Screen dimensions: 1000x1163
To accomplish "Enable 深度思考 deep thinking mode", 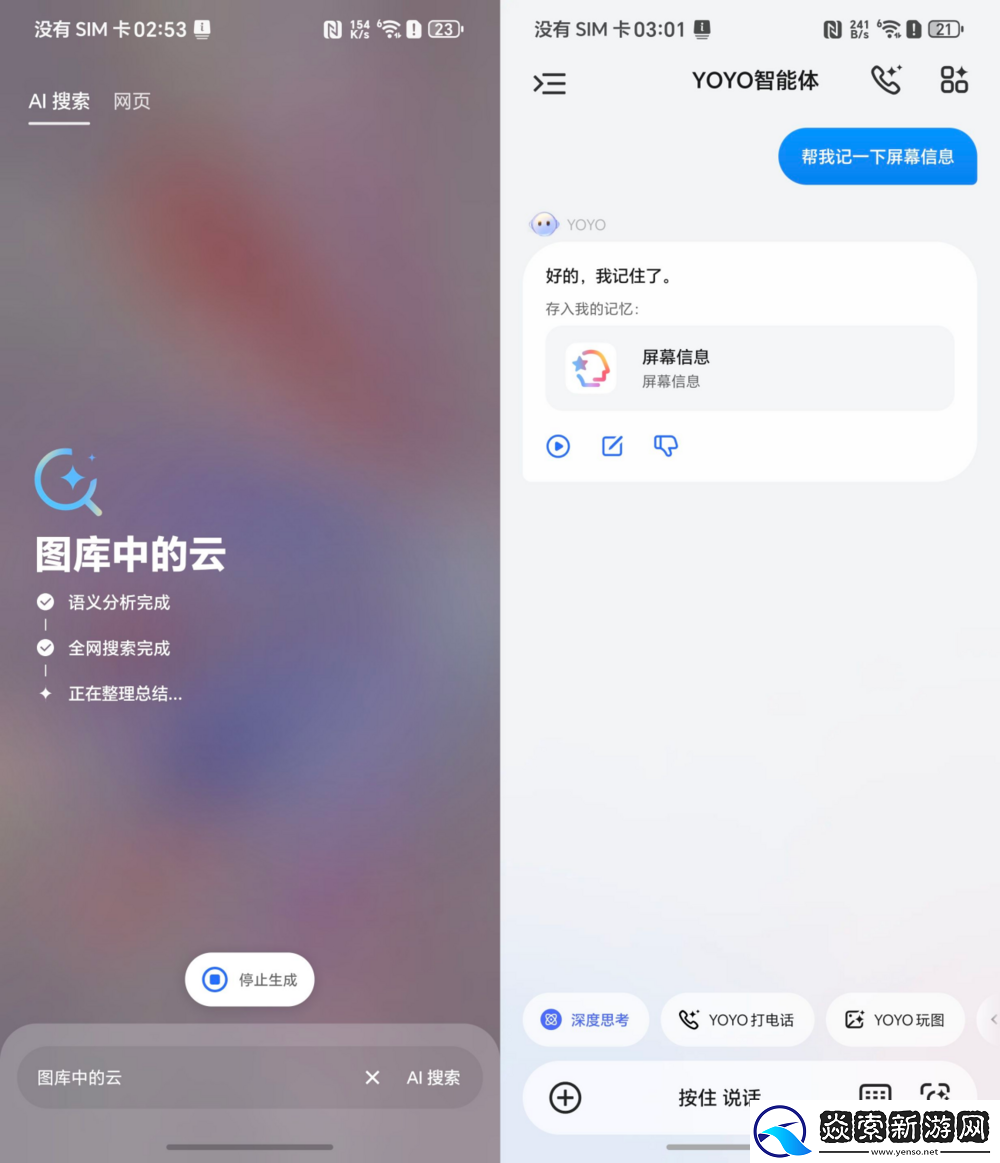I will click(585, 1019).
